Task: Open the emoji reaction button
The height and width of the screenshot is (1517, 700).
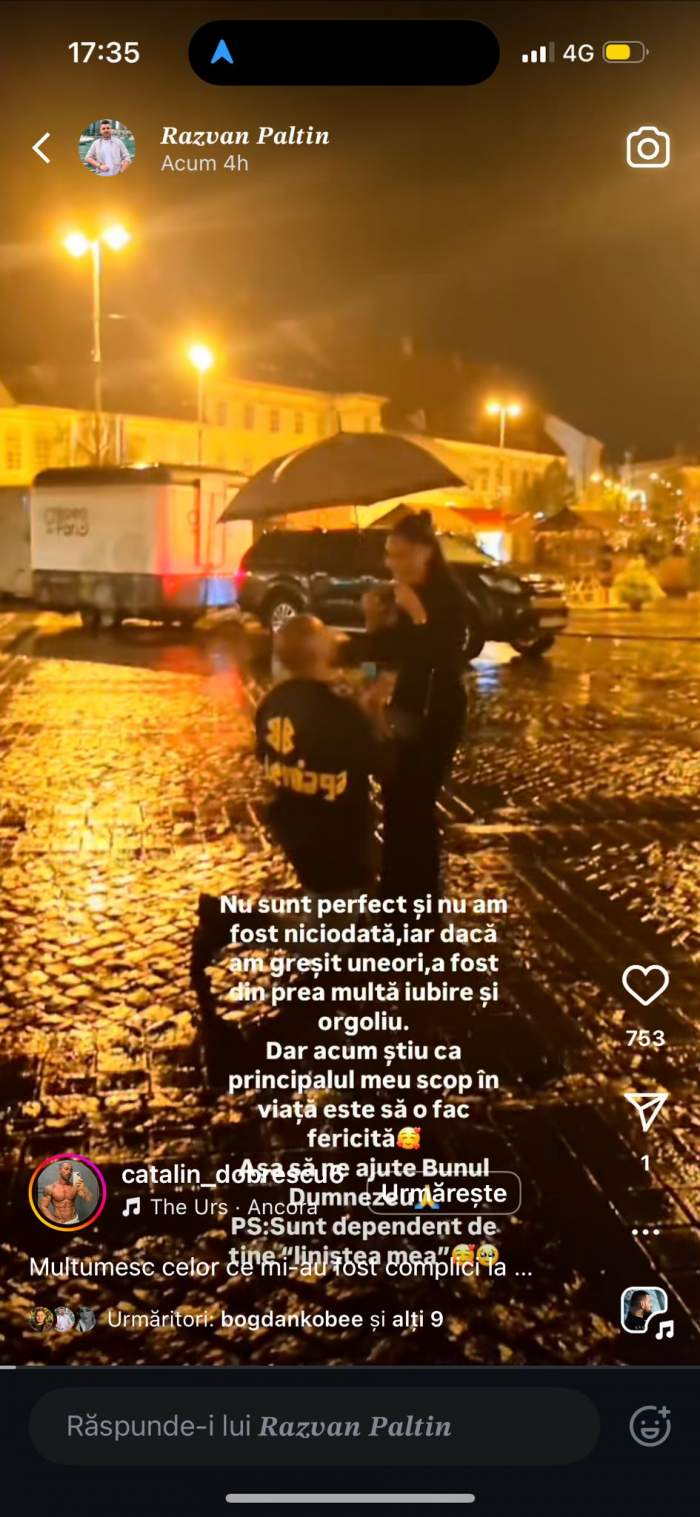Action: (x=650, y=1426)
